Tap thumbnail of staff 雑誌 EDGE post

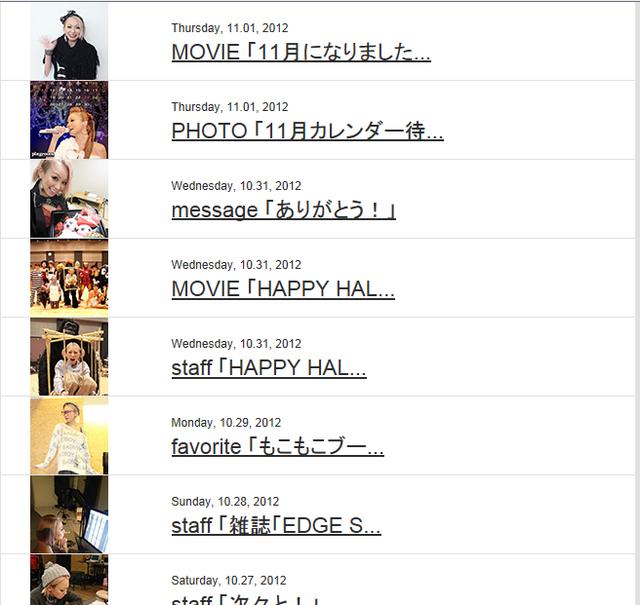(x=69, y=515)
